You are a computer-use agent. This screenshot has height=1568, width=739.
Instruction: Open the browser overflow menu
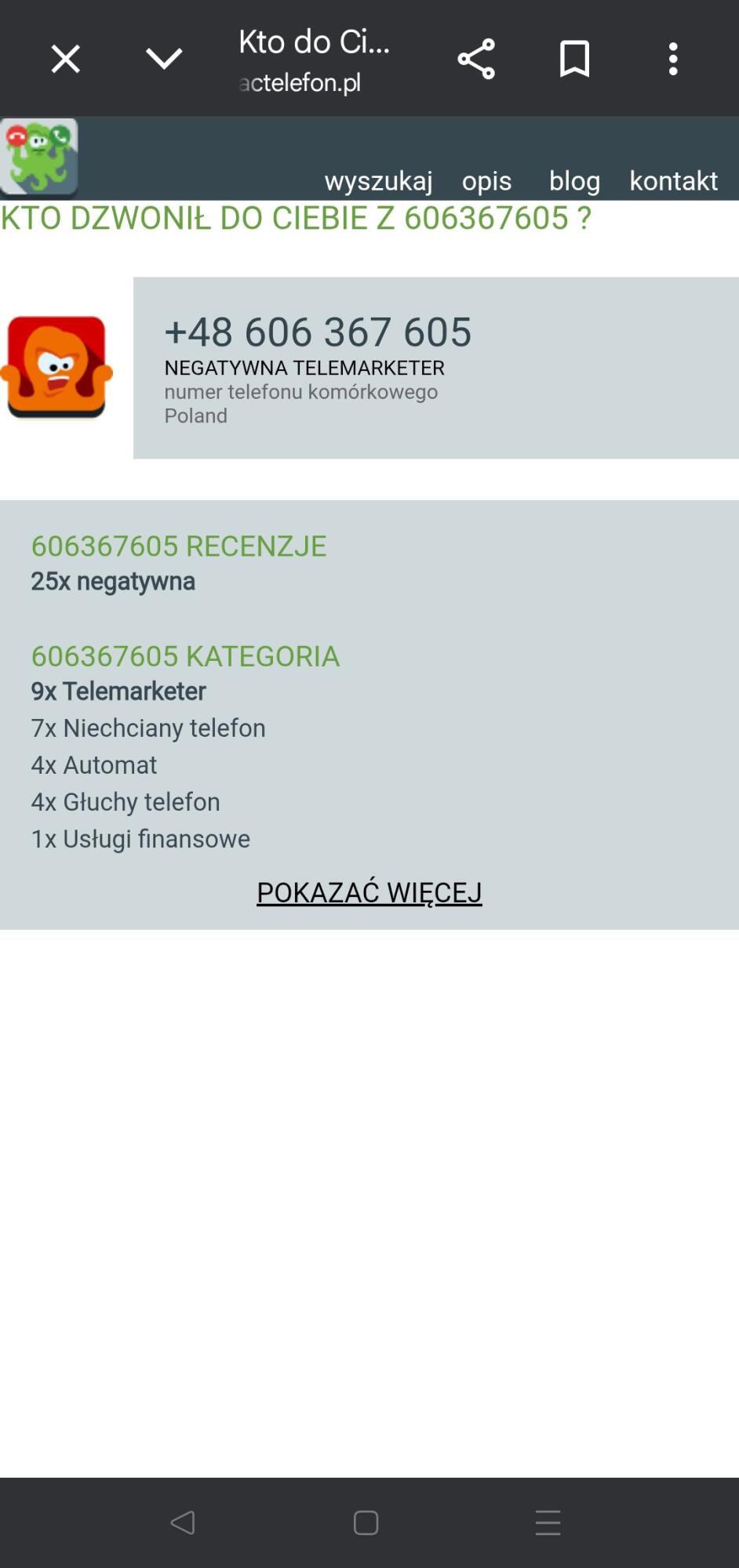pyautogui.click(x=673, y=59)
